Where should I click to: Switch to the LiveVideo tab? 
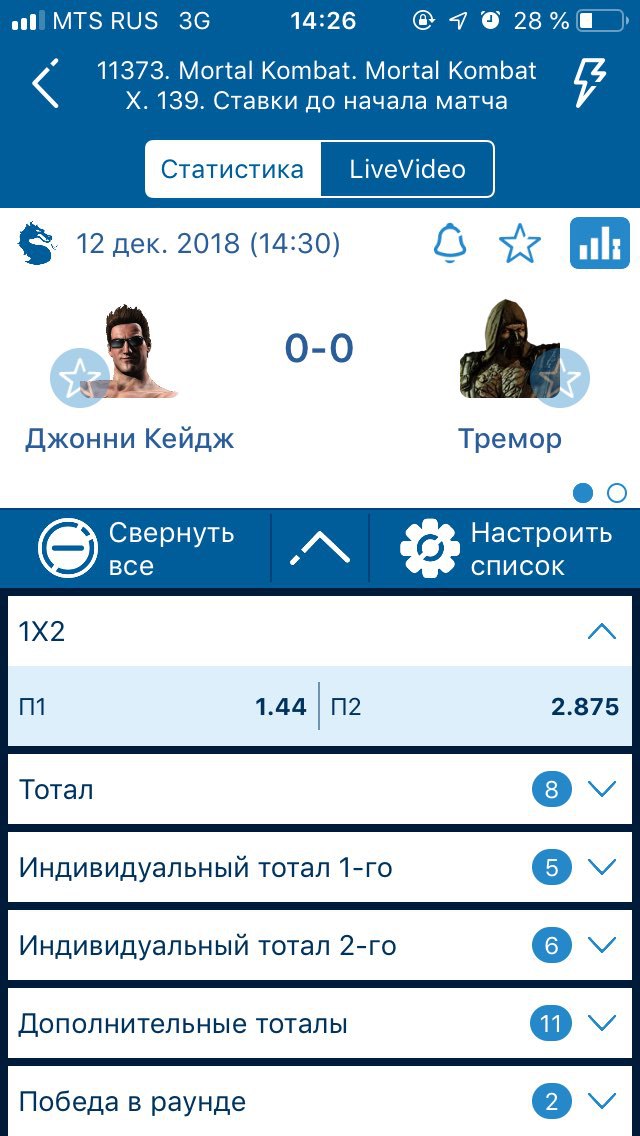[x=407, y=170]
